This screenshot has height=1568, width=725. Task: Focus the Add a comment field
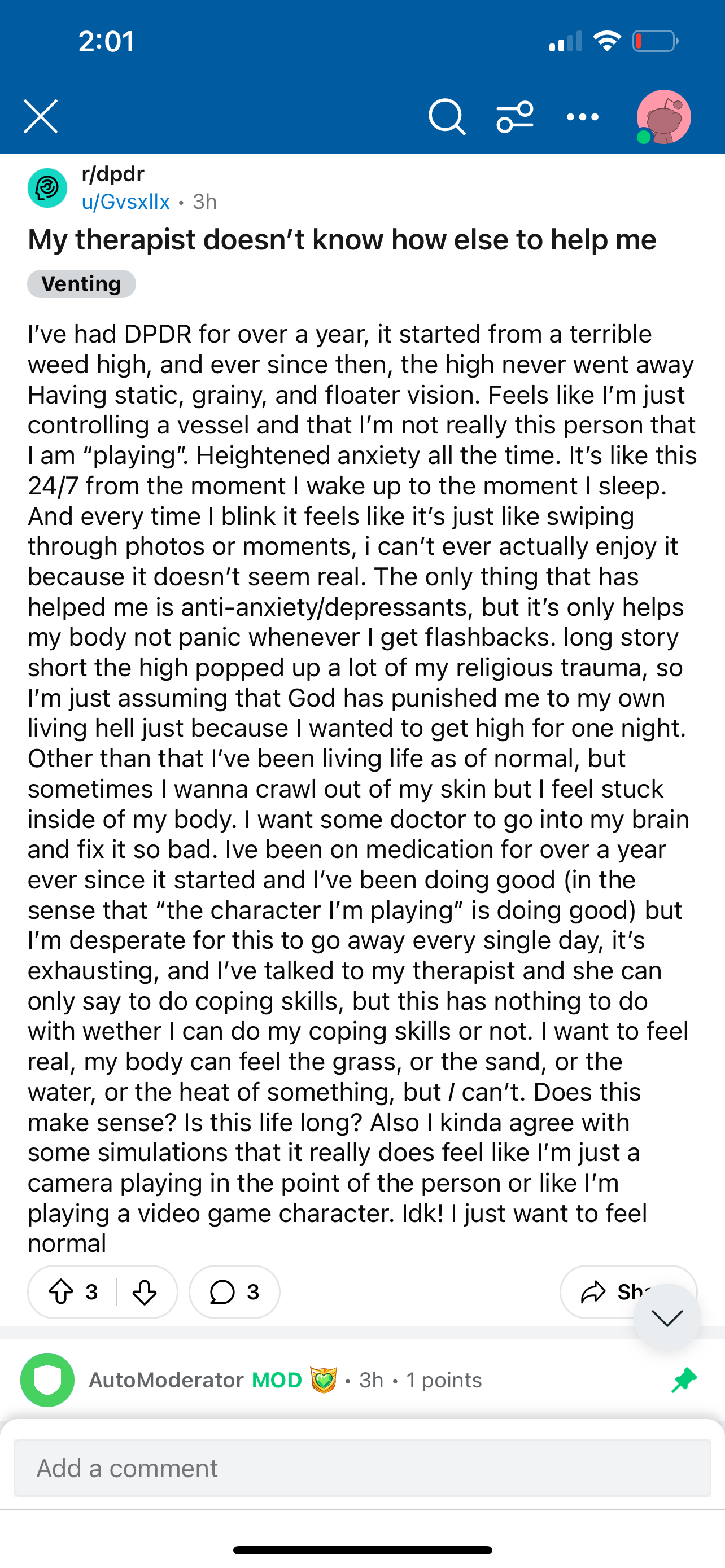pyautogui.click(x=362, y=1468)
